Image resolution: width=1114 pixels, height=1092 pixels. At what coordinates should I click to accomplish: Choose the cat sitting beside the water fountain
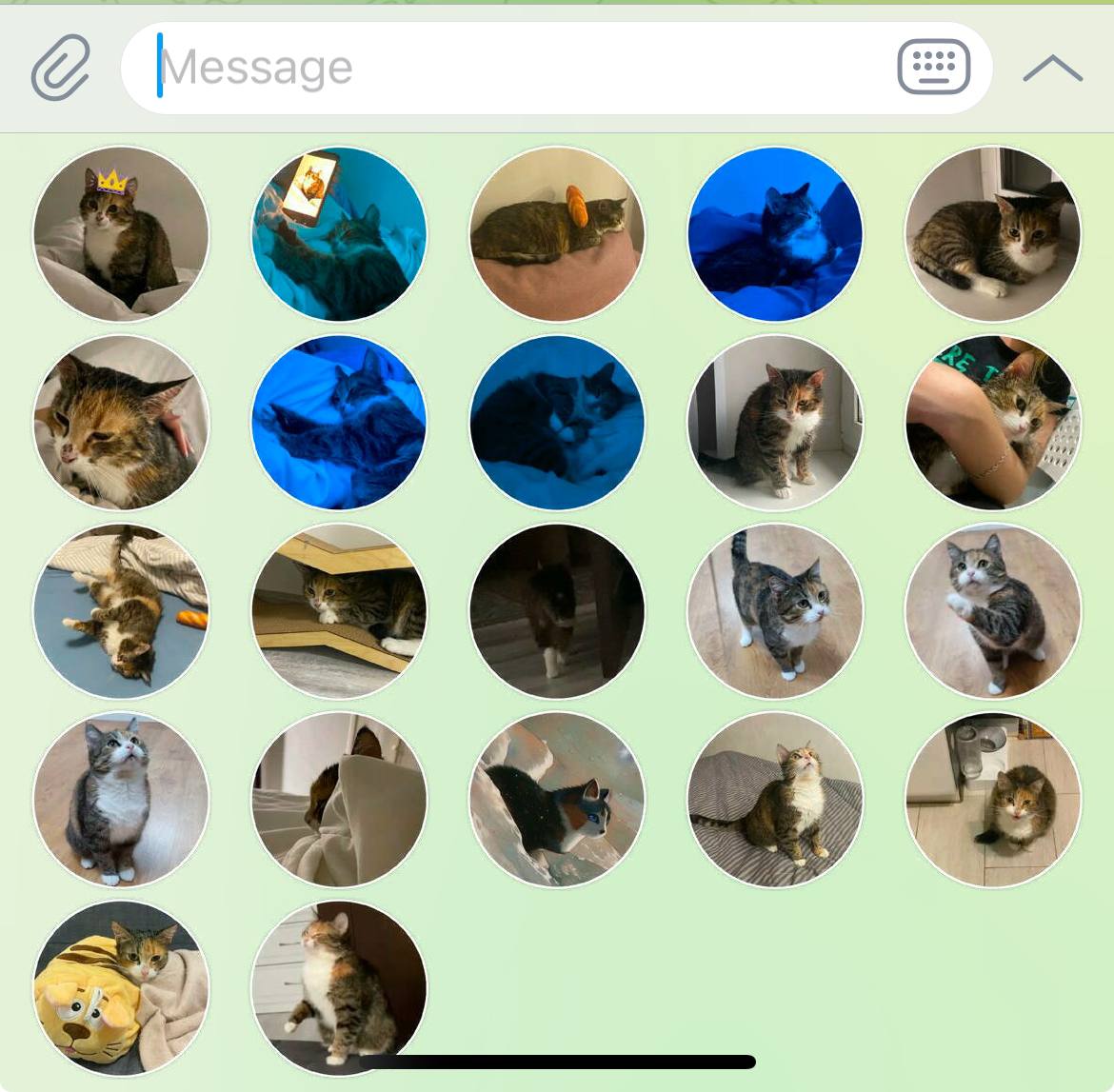[x=992, y=799]
